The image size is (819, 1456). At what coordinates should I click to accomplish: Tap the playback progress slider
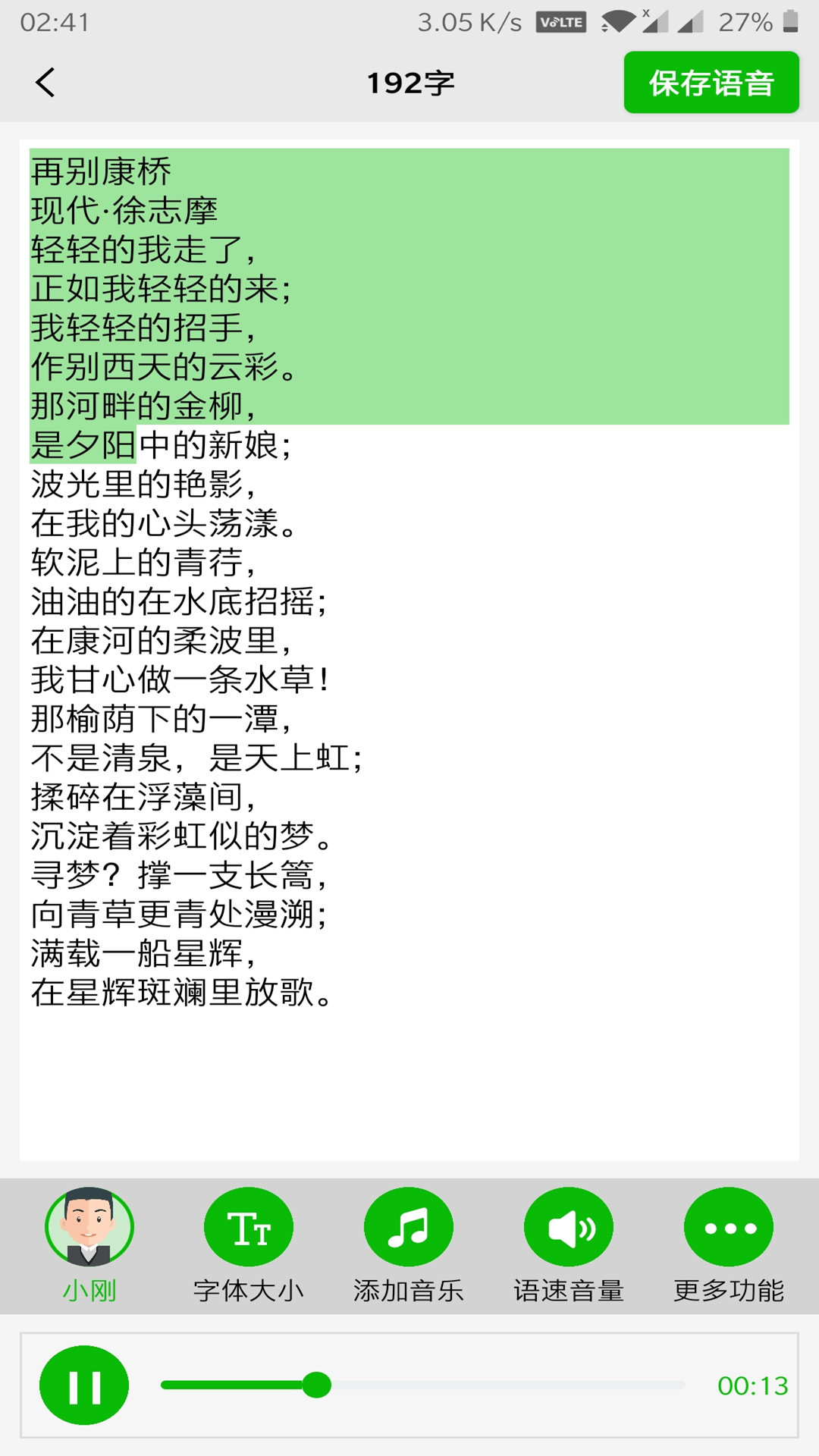click(423, 1385)
